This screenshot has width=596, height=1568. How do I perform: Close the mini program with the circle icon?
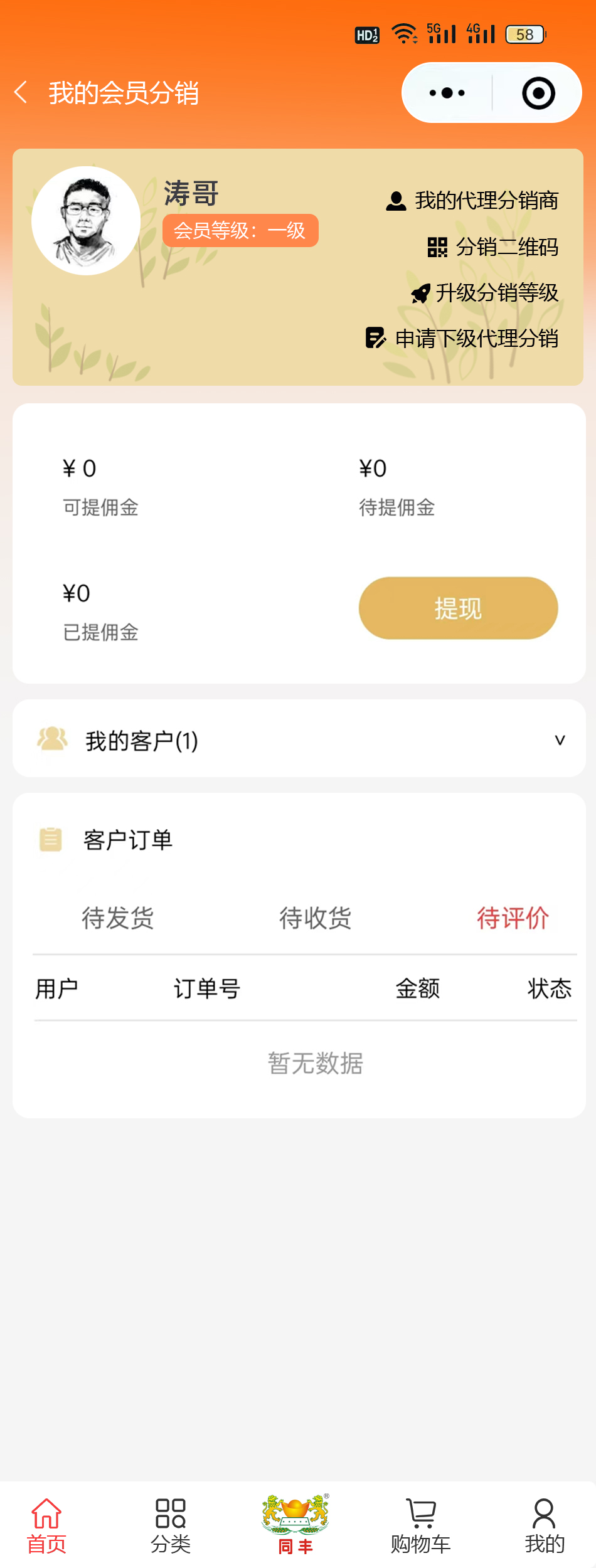(538, 93)
